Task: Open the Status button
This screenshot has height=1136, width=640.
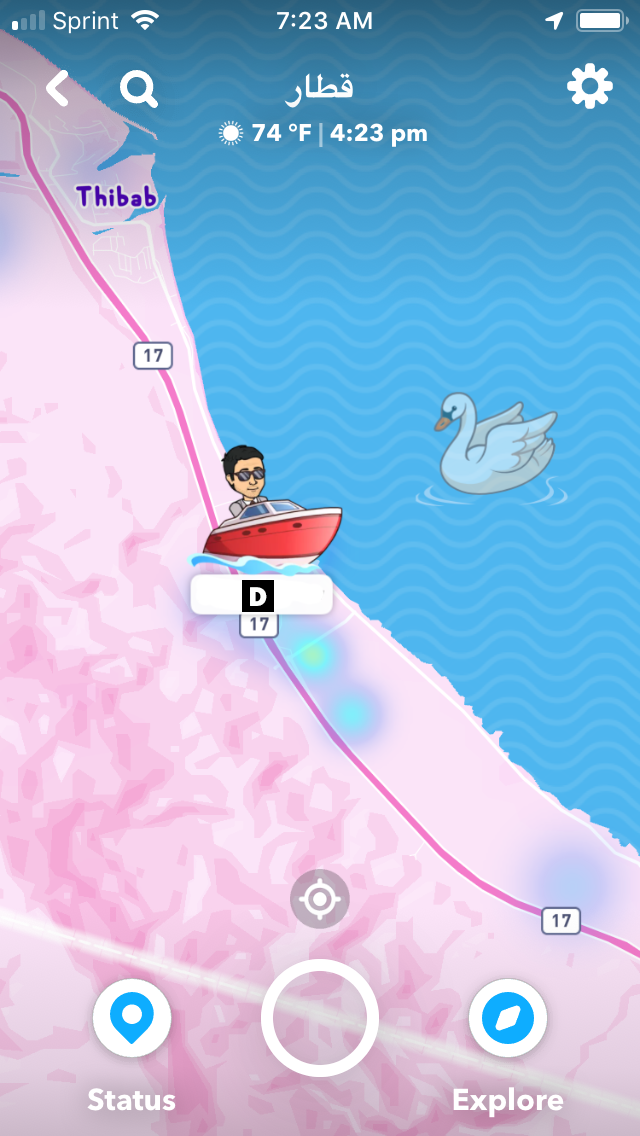Action: (132, 1018)
